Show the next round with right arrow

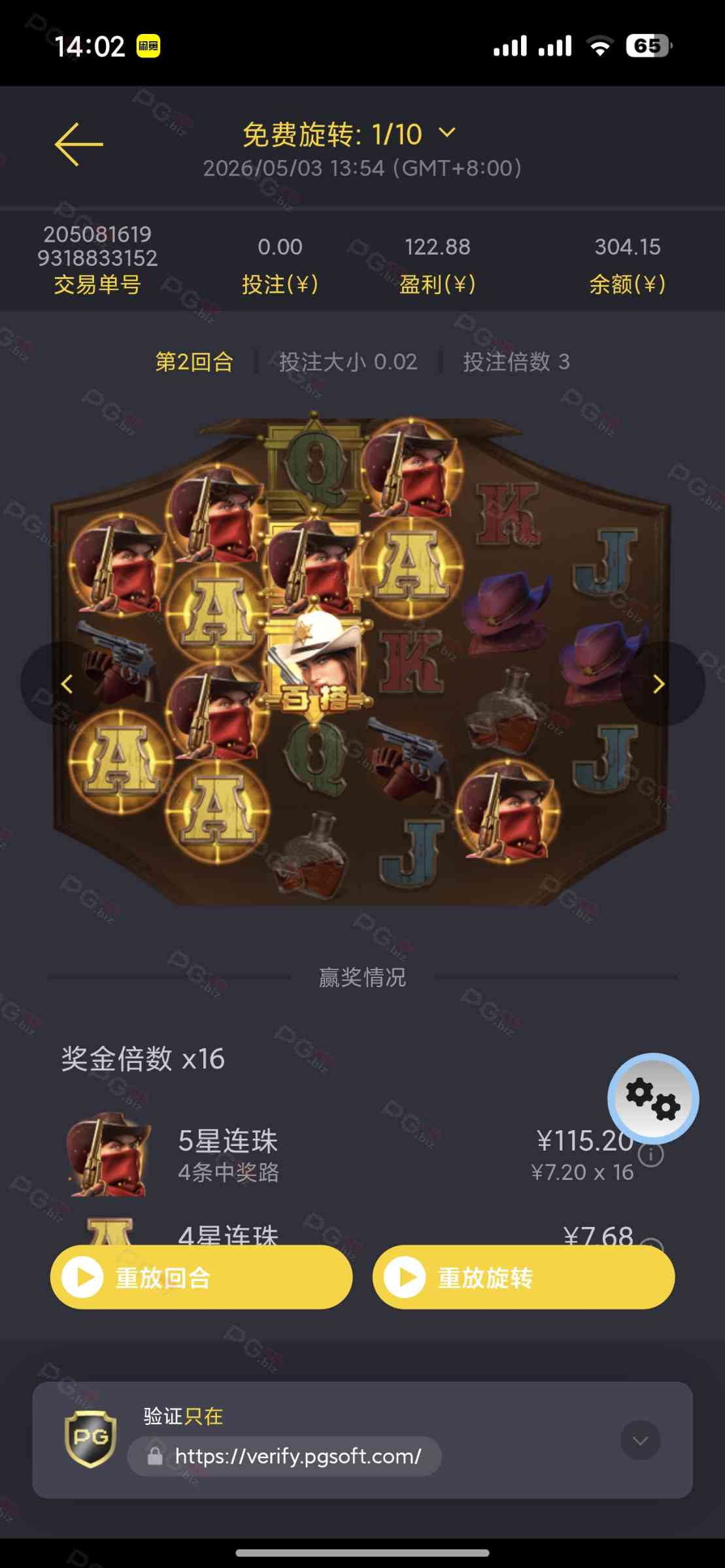tap(658, 684)
